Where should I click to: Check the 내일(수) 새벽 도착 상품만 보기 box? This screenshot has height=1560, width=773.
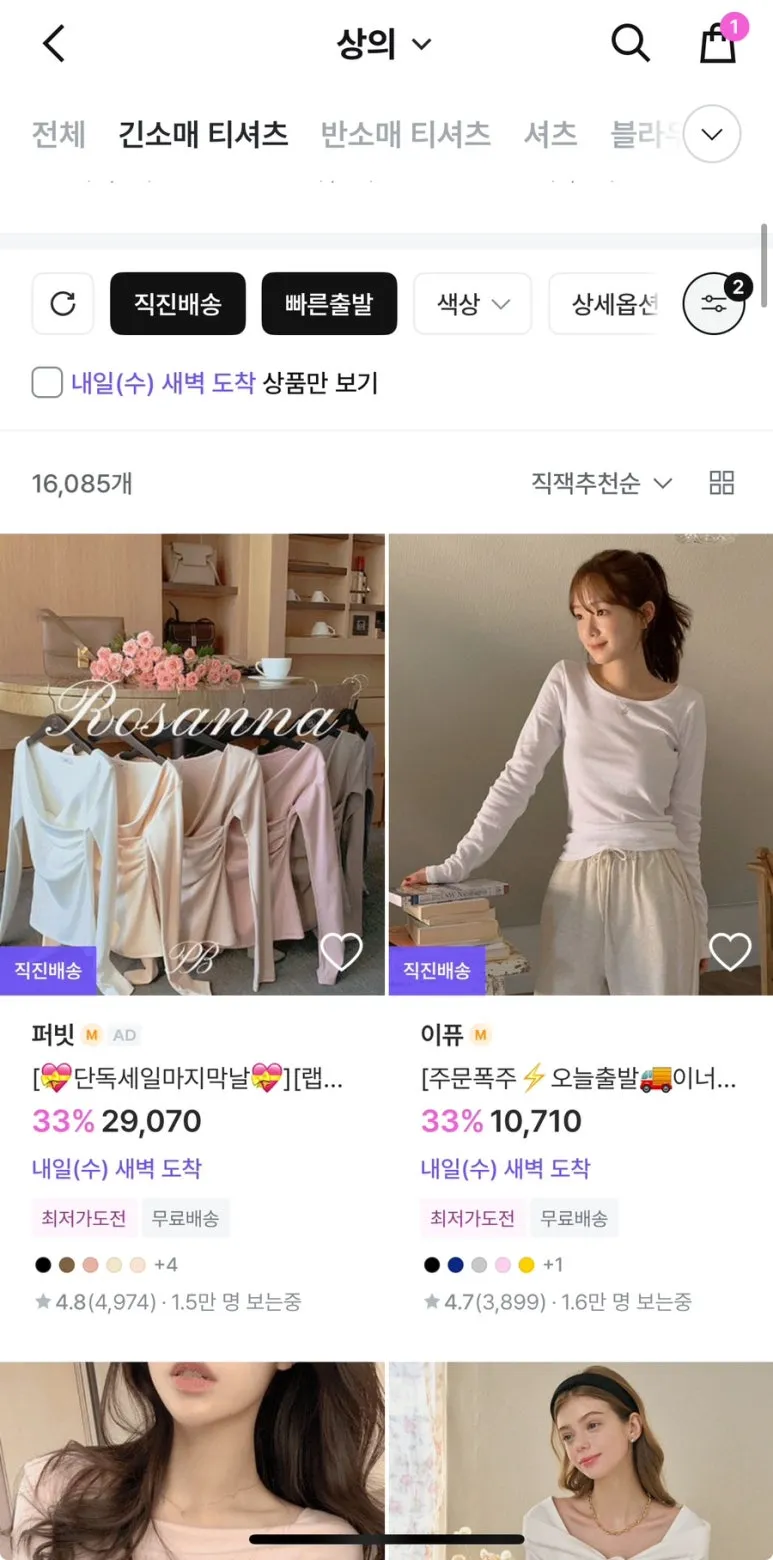[48, 382]
